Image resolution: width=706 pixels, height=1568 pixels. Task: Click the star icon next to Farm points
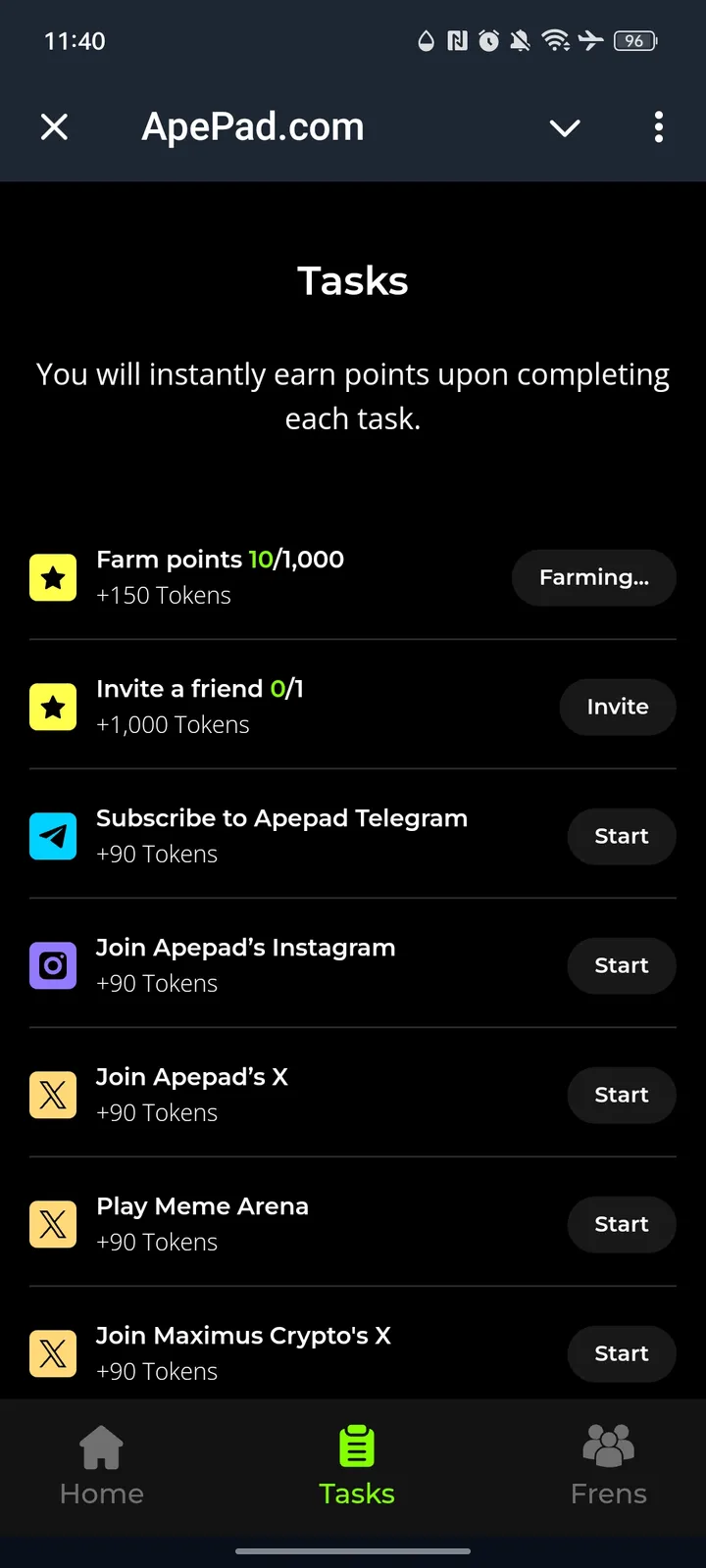pos(53,577)
